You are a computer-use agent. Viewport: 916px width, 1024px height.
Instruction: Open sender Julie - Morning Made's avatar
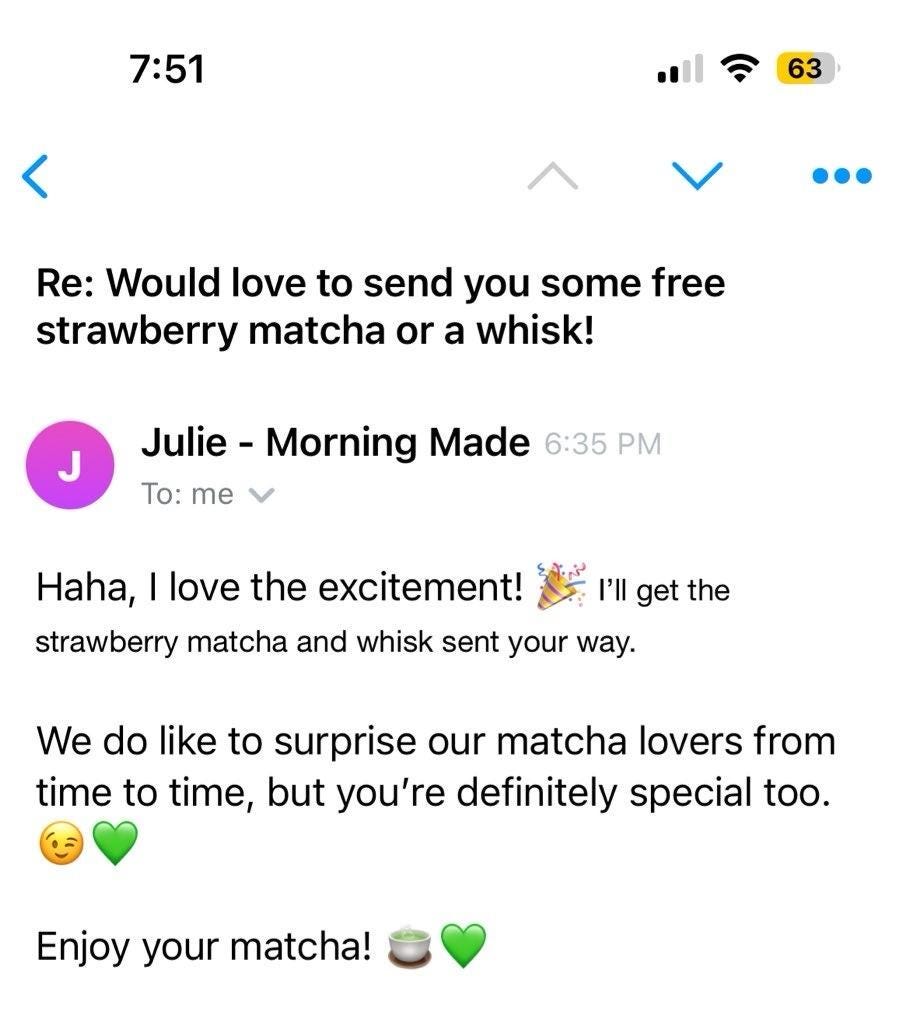coord(70,465)
